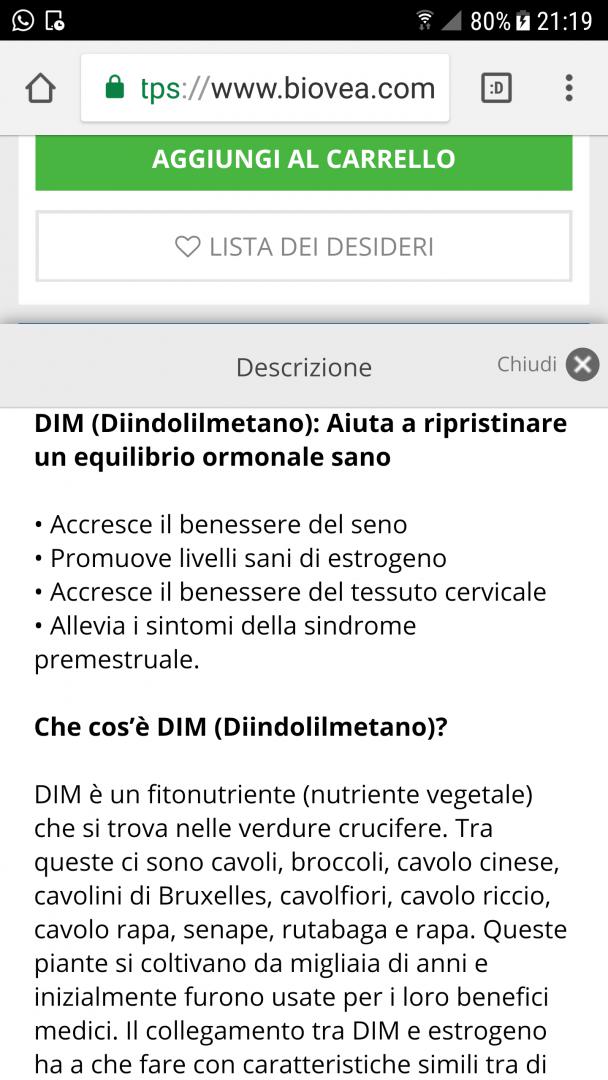Tap Aggiungi al carrello
The height and width of the screenshot is (1080, 608).
[303, 160]
